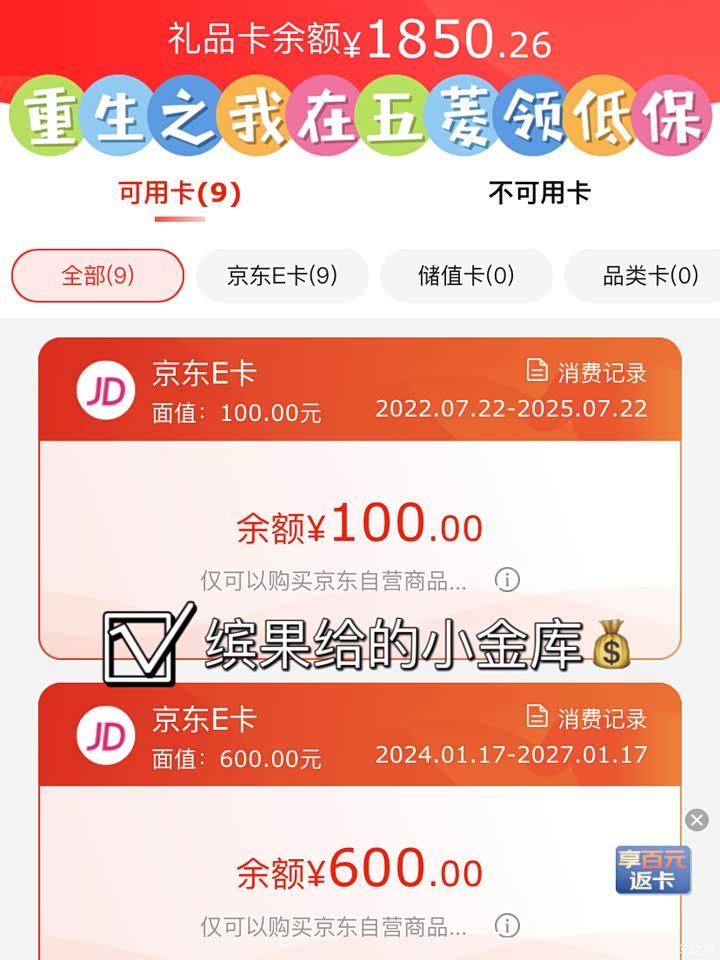Viewport: 720px width, 960px height.
Task: Filter cards by 京东E卡(9)
Action: click(x=282, y=275)
